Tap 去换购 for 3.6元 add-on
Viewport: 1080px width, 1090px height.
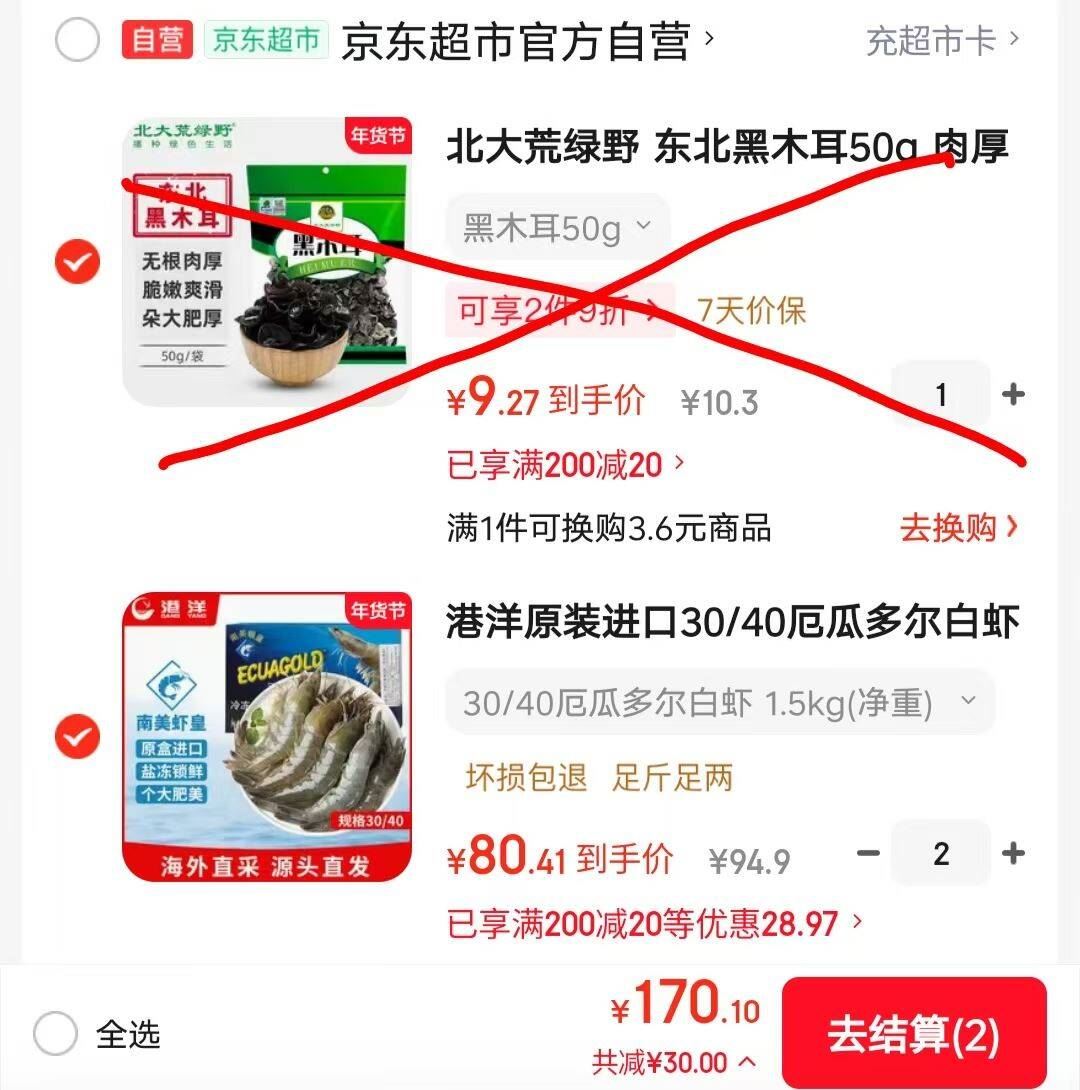(x=957, y=527)
